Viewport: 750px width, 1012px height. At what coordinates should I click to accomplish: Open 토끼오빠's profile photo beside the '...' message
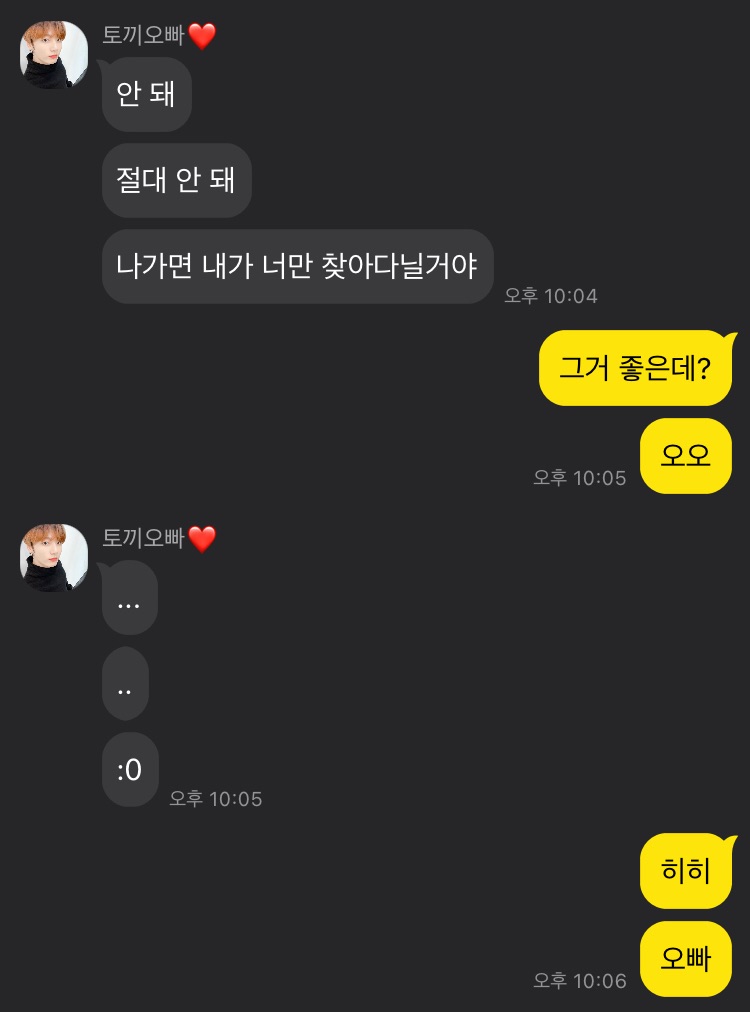point(54,558)
